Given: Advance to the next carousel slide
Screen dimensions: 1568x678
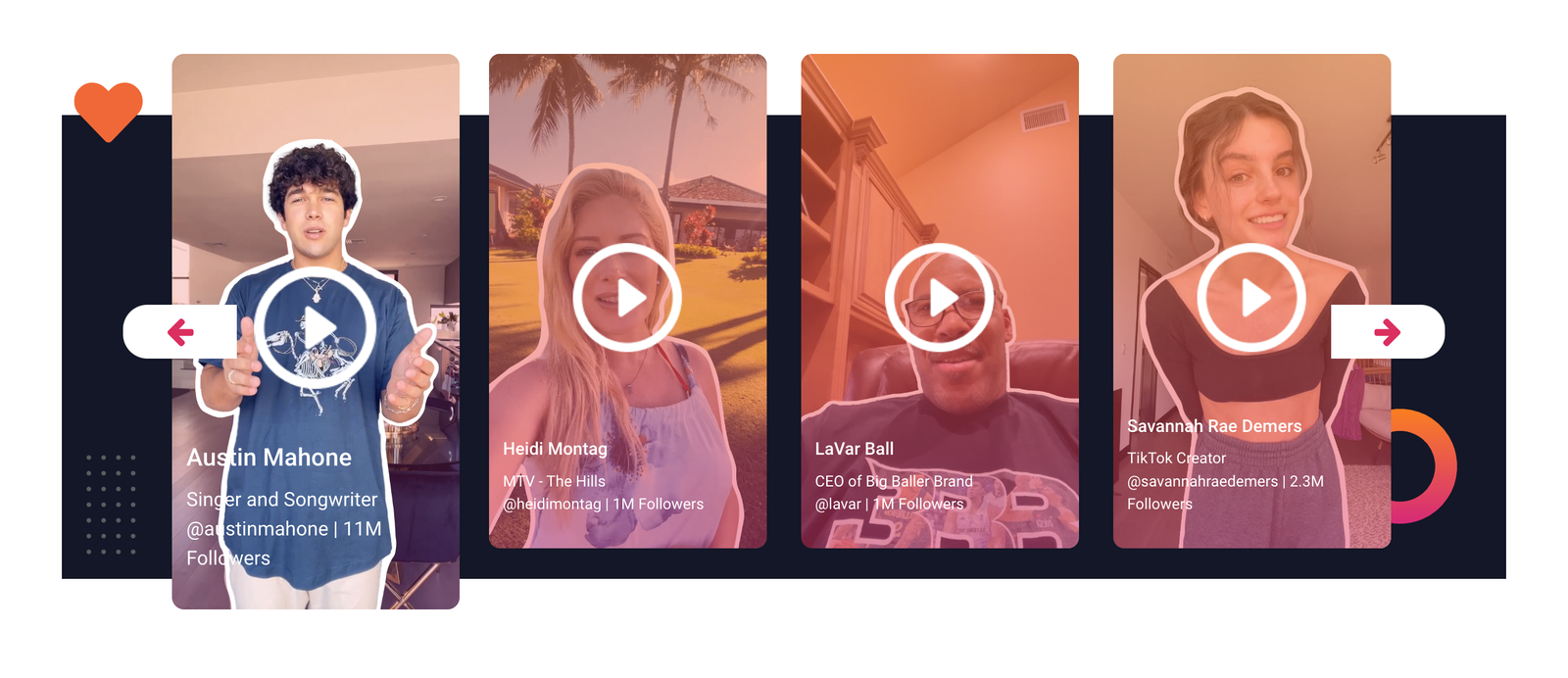Looking at the screenshot, I should [x=1387, y=332].
